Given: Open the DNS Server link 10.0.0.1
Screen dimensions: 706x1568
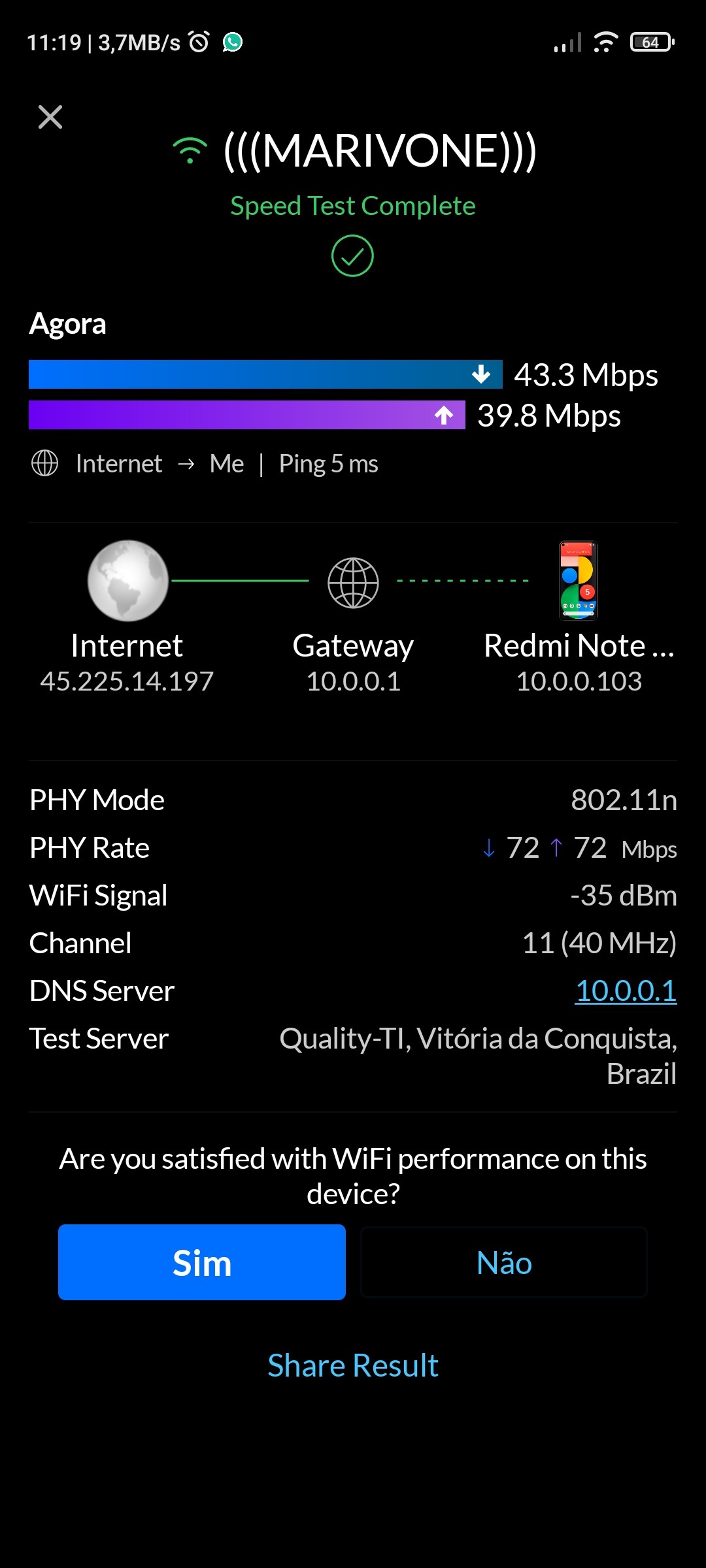Looking at the screenshot, I should pyautogui.click(x=626, y=990).
